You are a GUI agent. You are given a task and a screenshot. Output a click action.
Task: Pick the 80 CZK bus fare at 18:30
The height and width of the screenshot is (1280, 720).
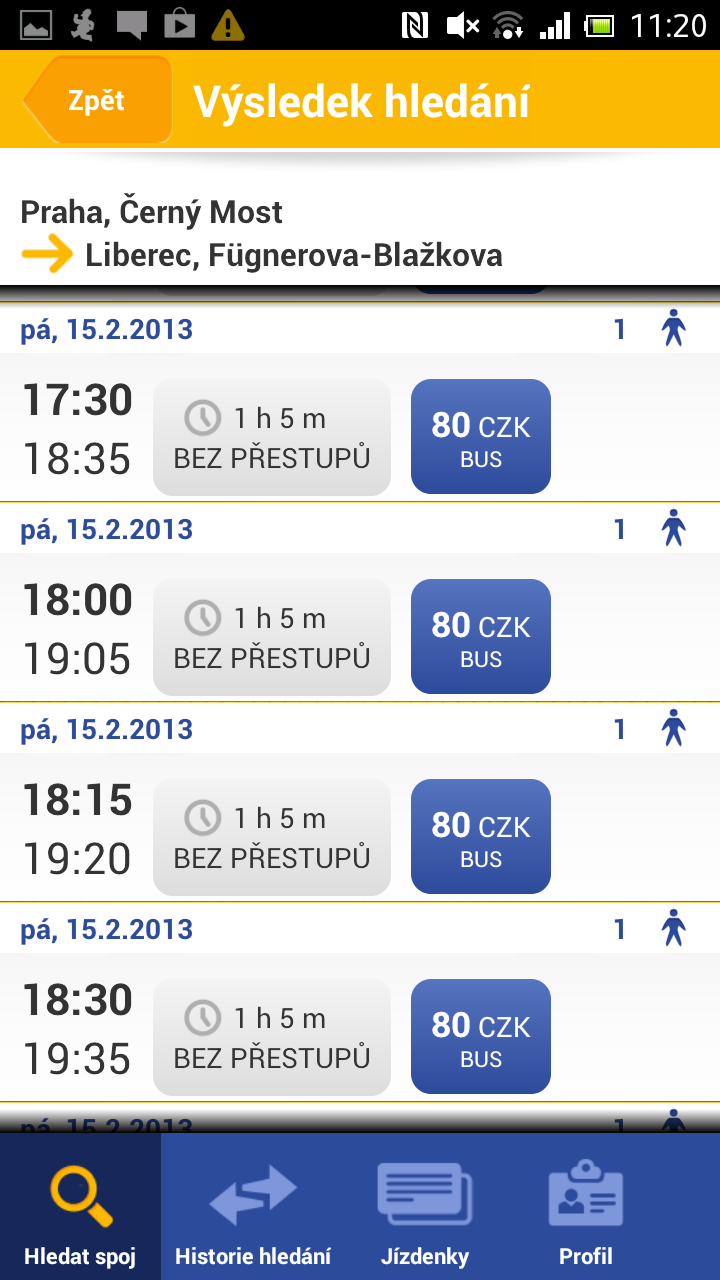click(480, 1036)
